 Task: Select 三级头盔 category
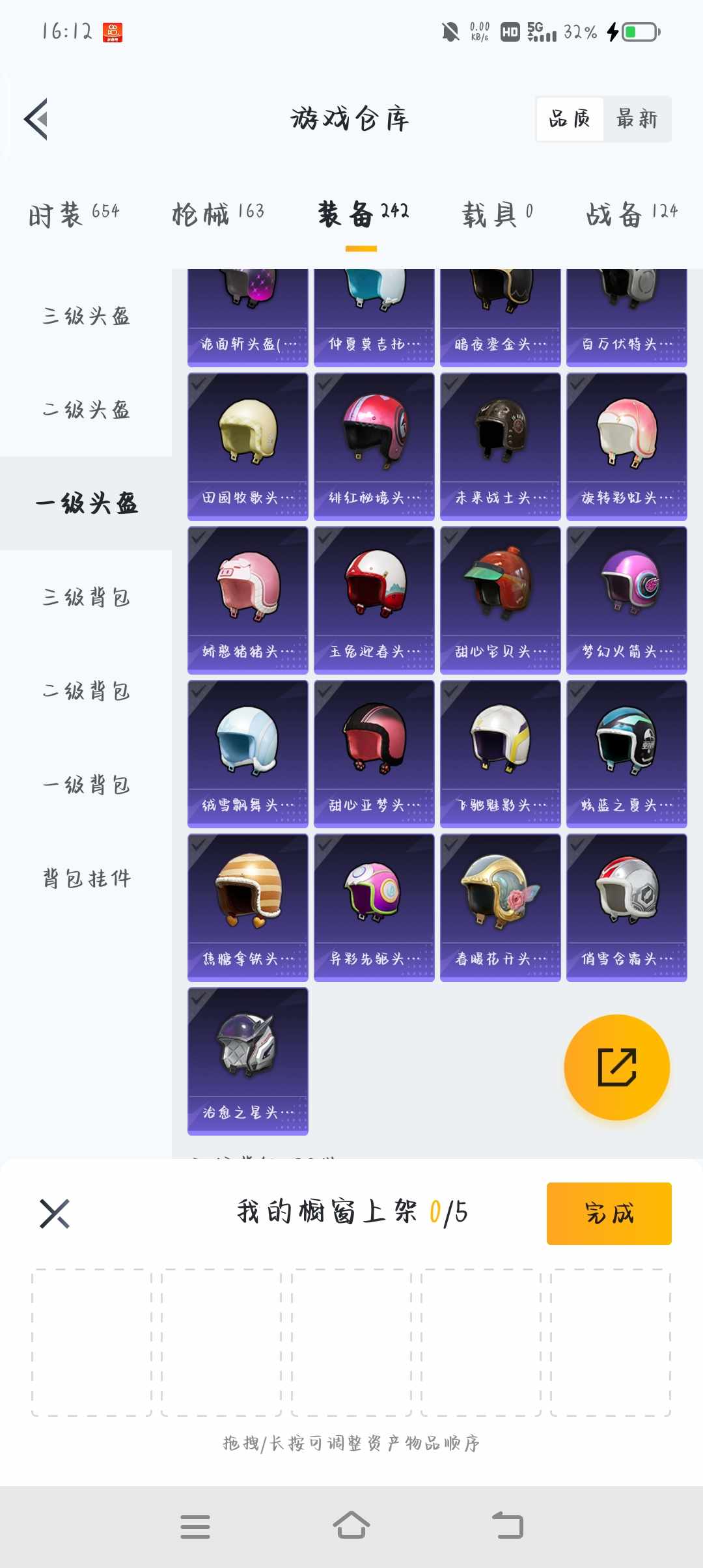(x=86, y=316)
